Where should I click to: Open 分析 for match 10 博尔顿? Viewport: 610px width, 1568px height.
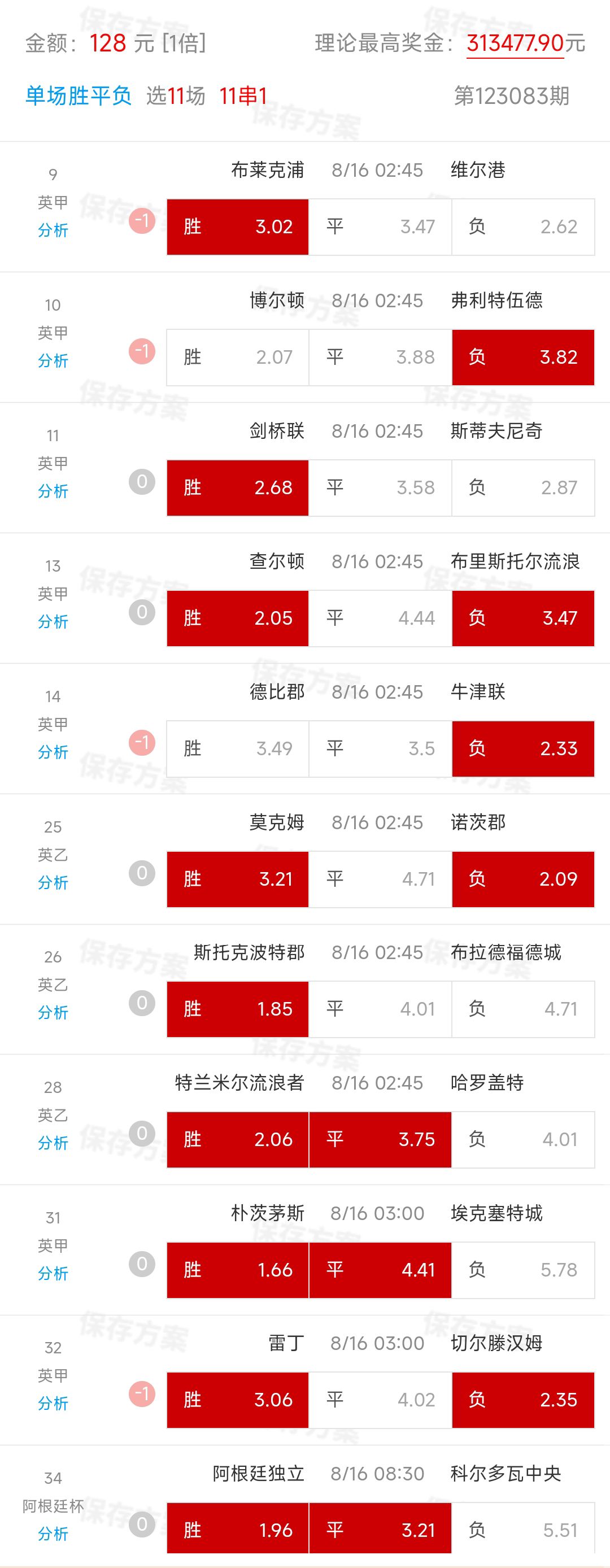pyautogui.click(x=53, y=360)
